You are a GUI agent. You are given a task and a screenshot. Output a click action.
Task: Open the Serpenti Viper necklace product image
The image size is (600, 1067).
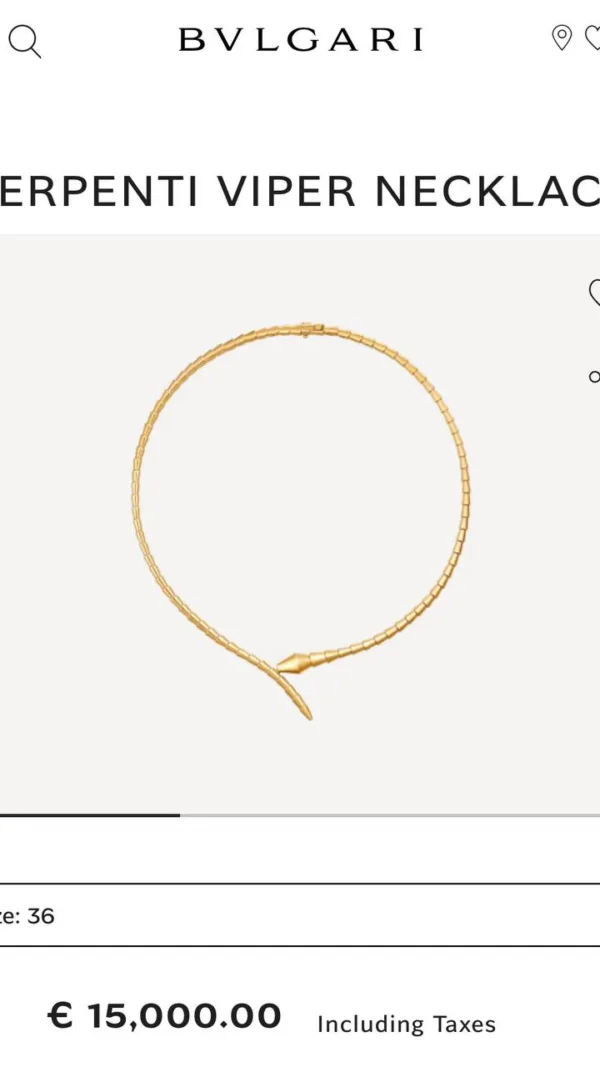[x=300, y=520]
